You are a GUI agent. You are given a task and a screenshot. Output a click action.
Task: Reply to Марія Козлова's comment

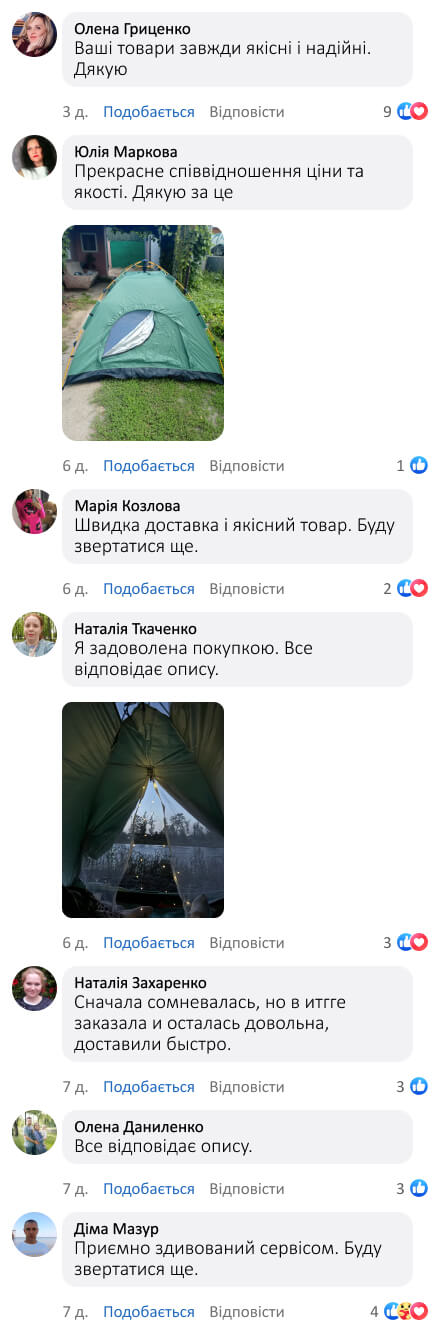(x=246, y=589)
